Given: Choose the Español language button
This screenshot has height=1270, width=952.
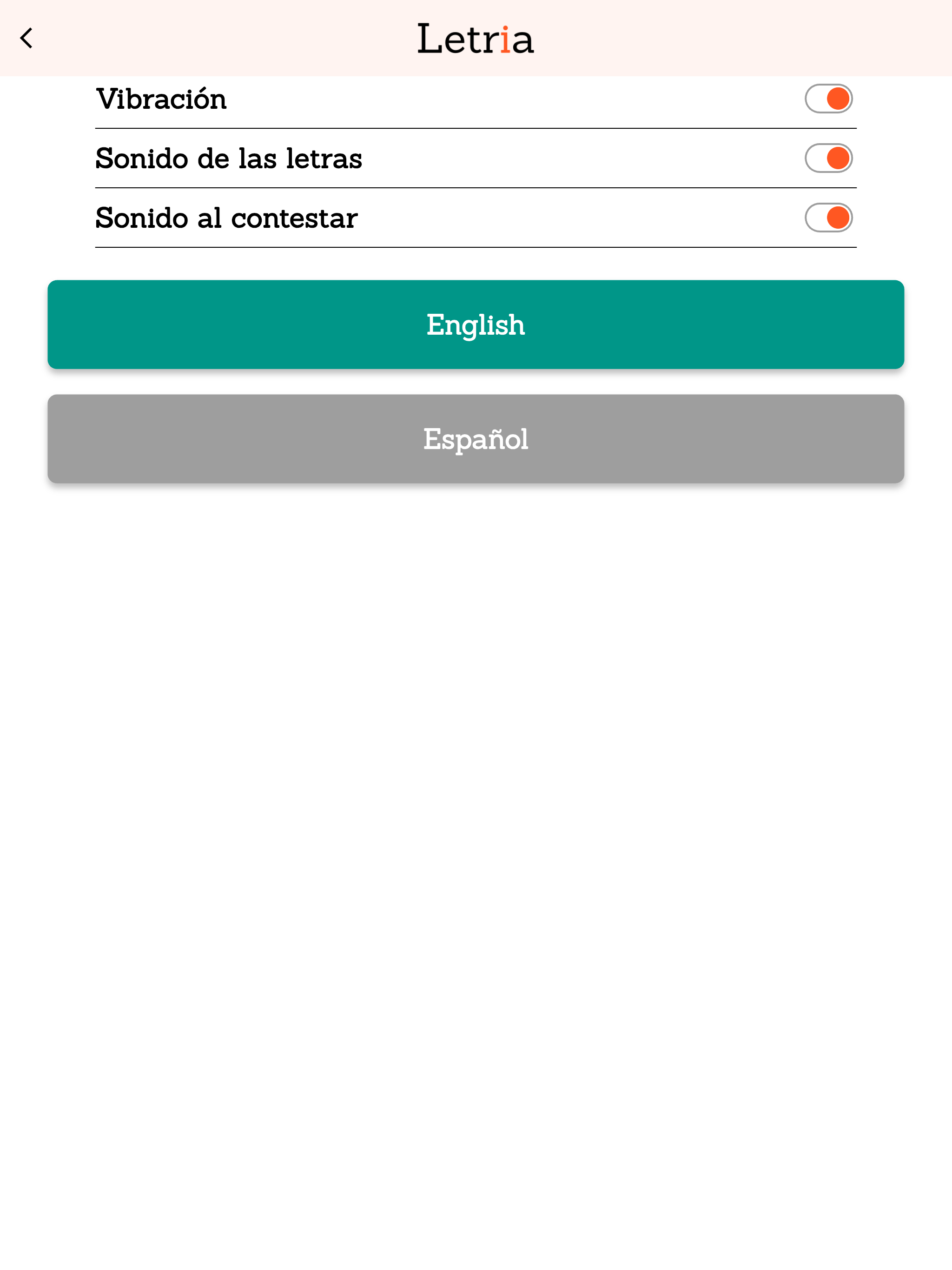Looking at the screenshot, I should pos(476,439).
